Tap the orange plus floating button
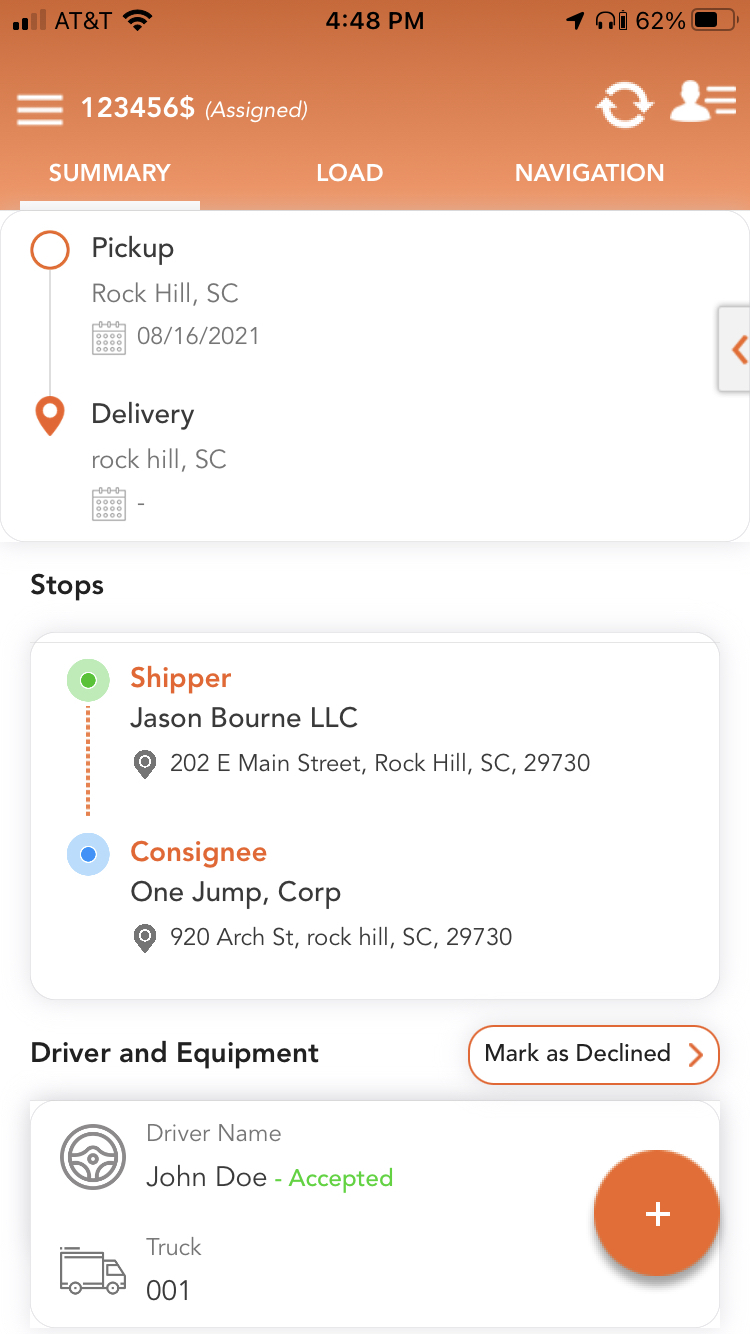 point(657,1213)
